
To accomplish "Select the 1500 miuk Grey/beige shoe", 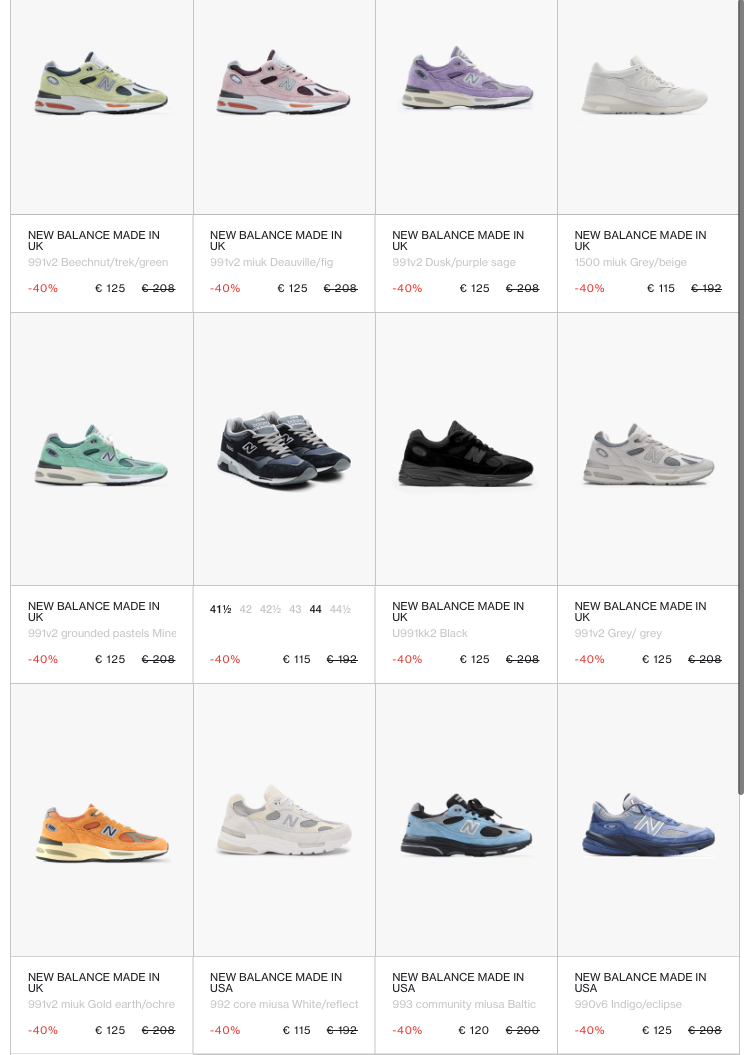I will tap(648, 90).
